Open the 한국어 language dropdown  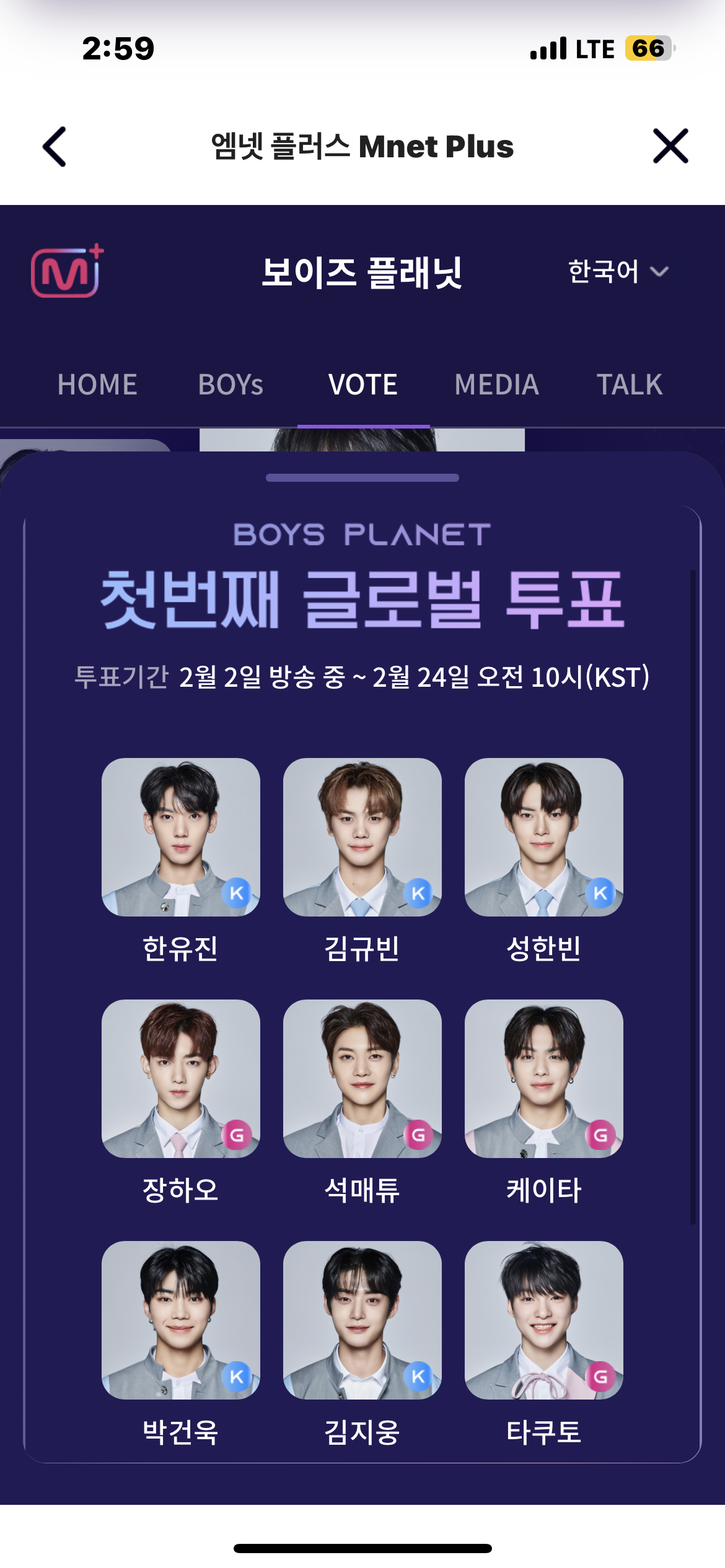pyautogui.click(x=618, y=271)
